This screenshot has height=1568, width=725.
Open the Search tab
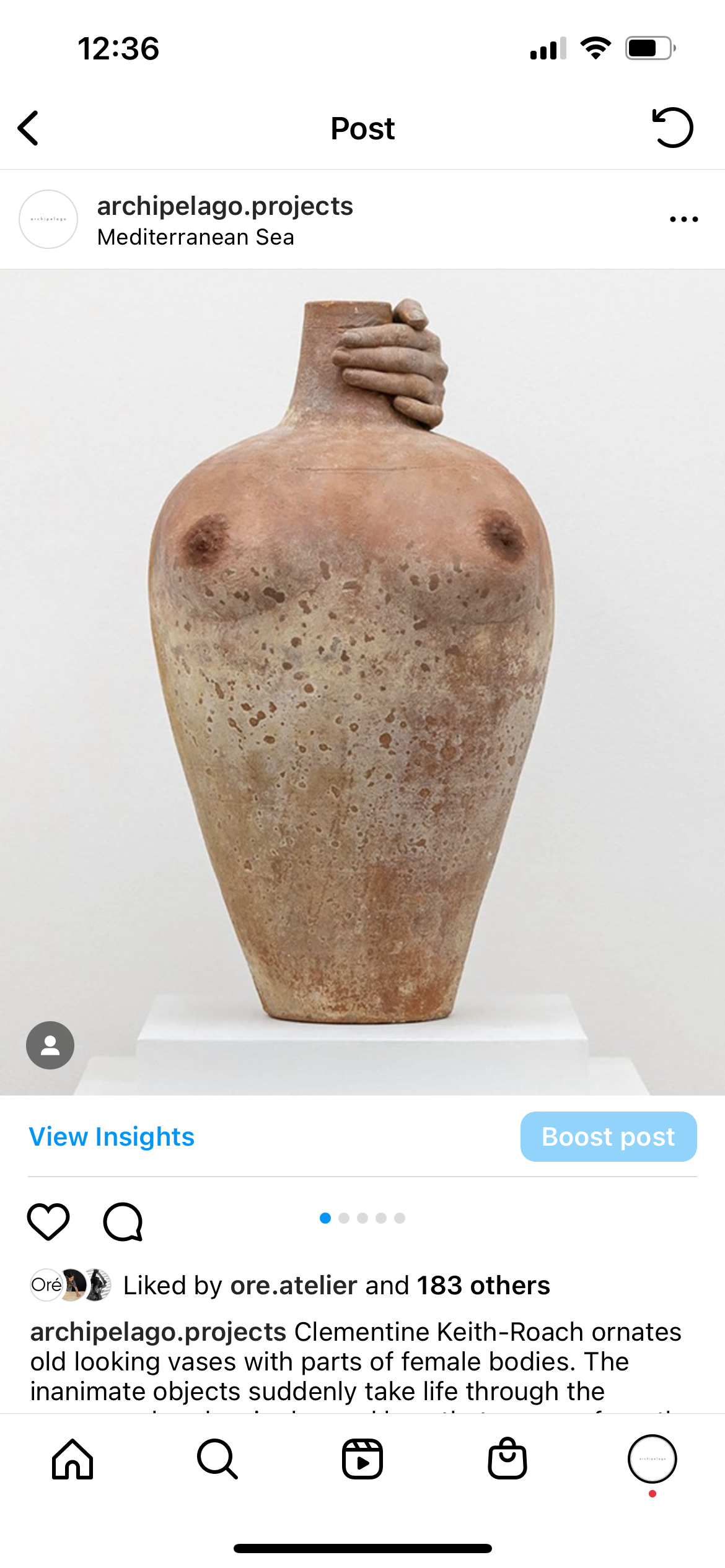[217, 1459]
